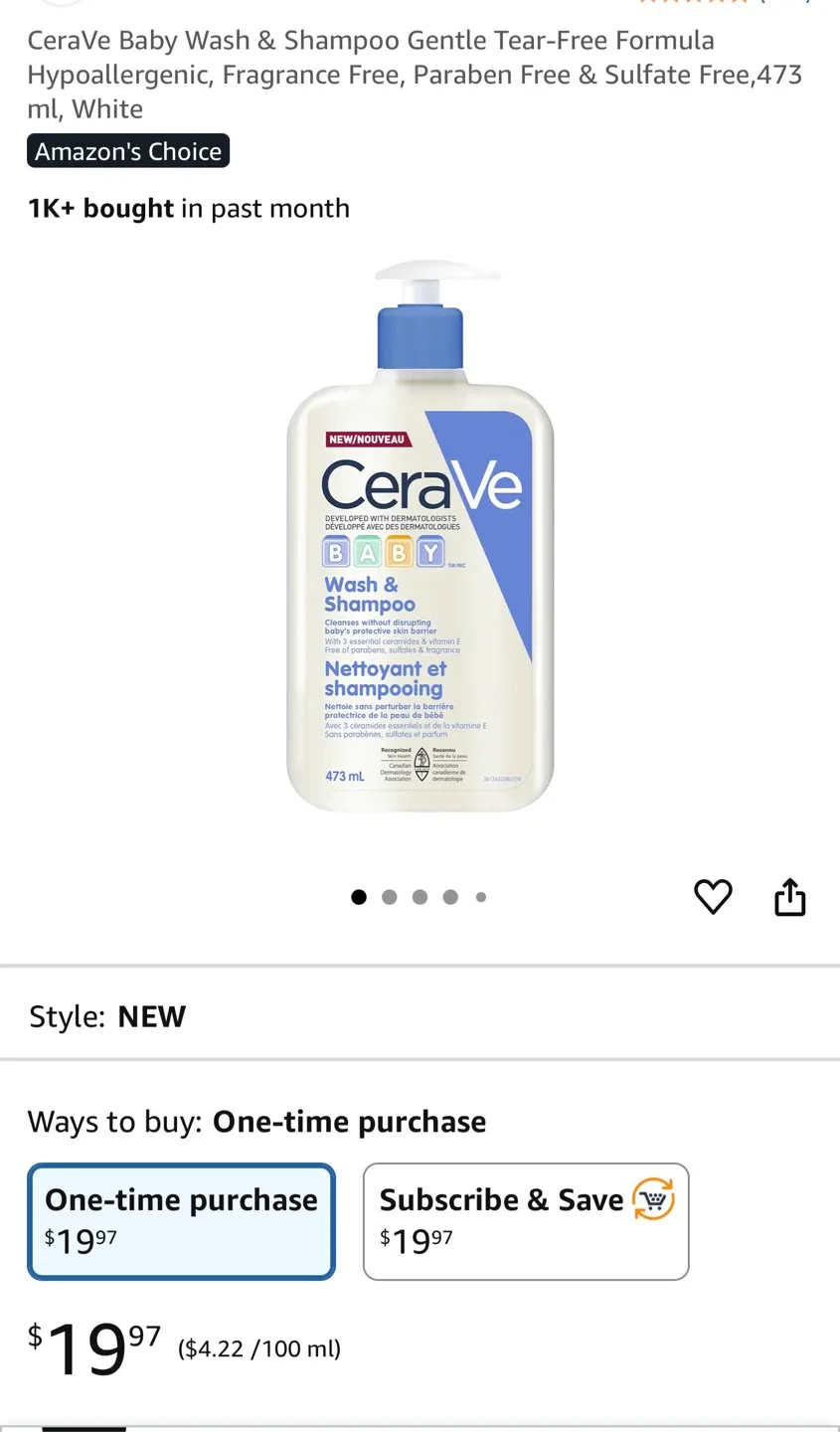Toggle favorite status with the heart

[713, 897]
